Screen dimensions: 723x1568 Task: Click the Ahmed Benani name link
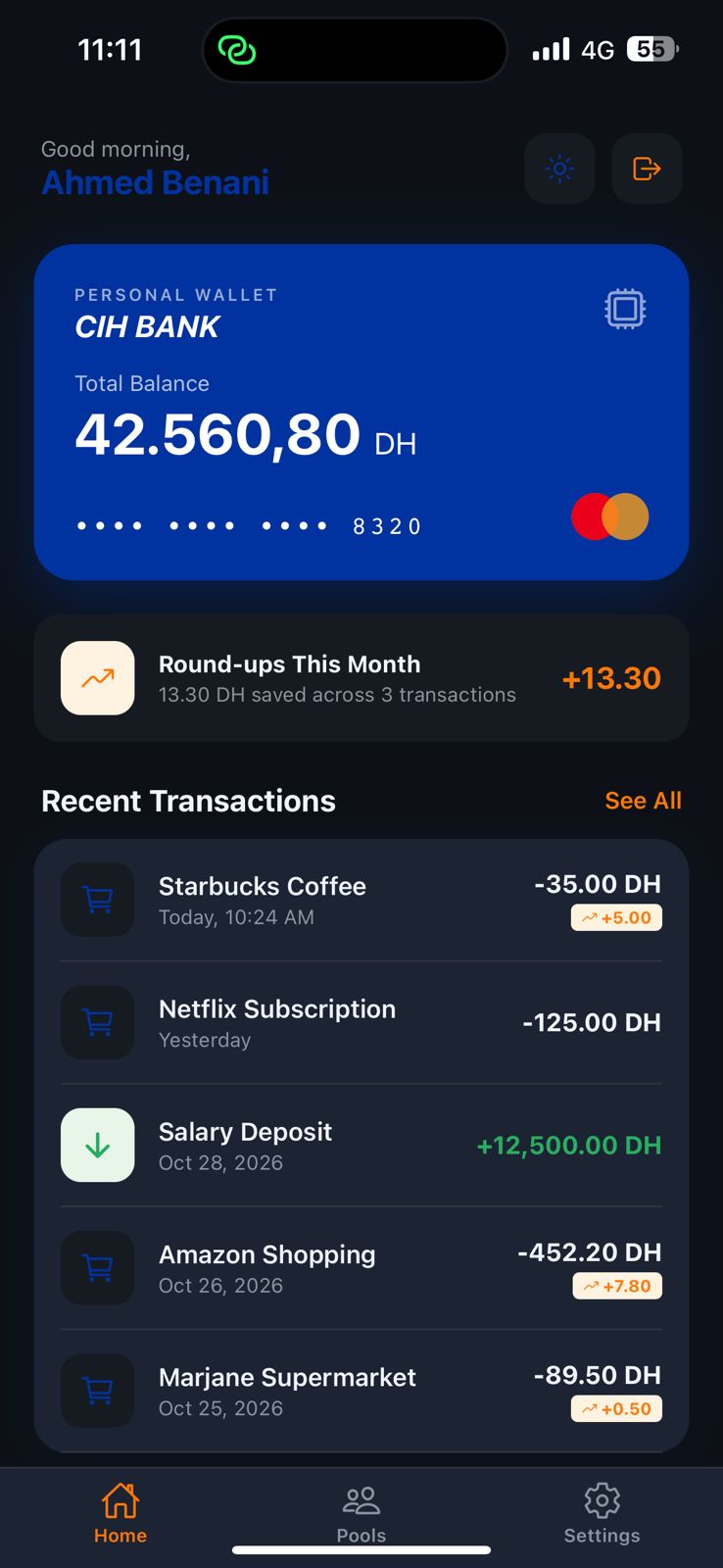pos(155,182)
